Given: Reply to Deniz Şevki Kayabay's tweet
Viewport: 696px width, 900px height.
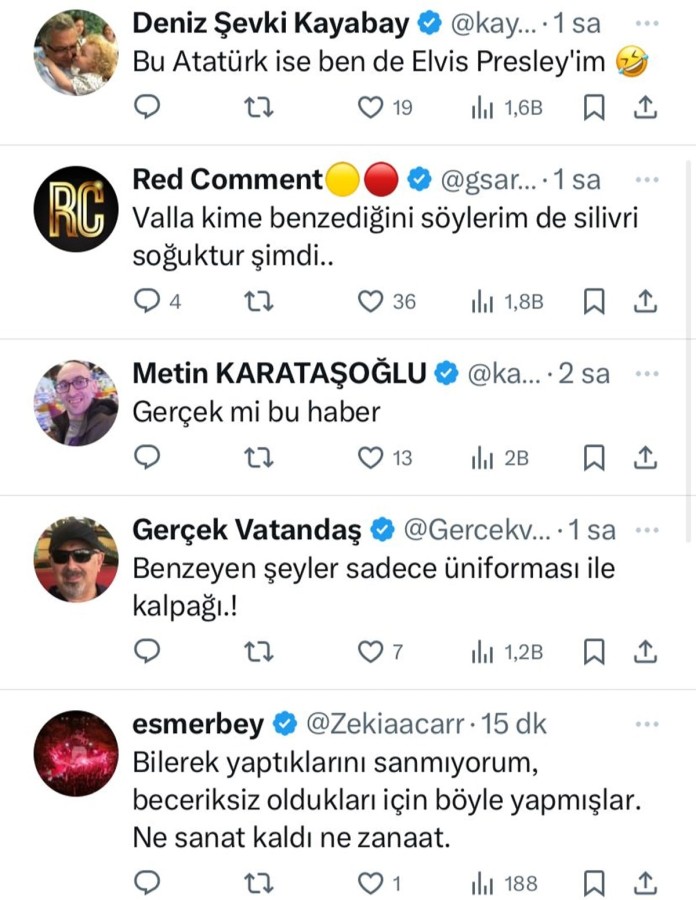Looking at the screenshot, I should click(x=147, y=108).
